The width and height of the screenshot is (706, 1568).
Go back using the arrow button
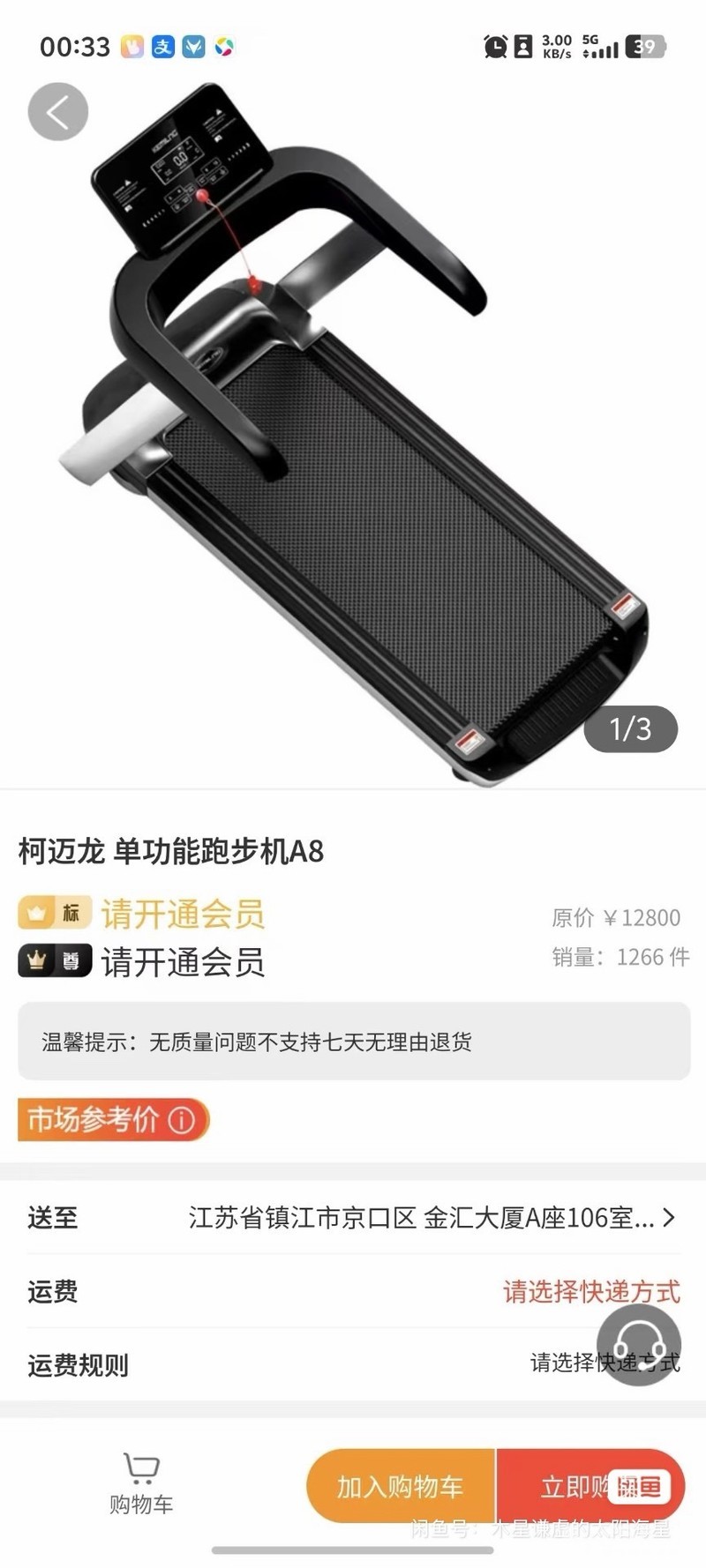tap(58, 112)
